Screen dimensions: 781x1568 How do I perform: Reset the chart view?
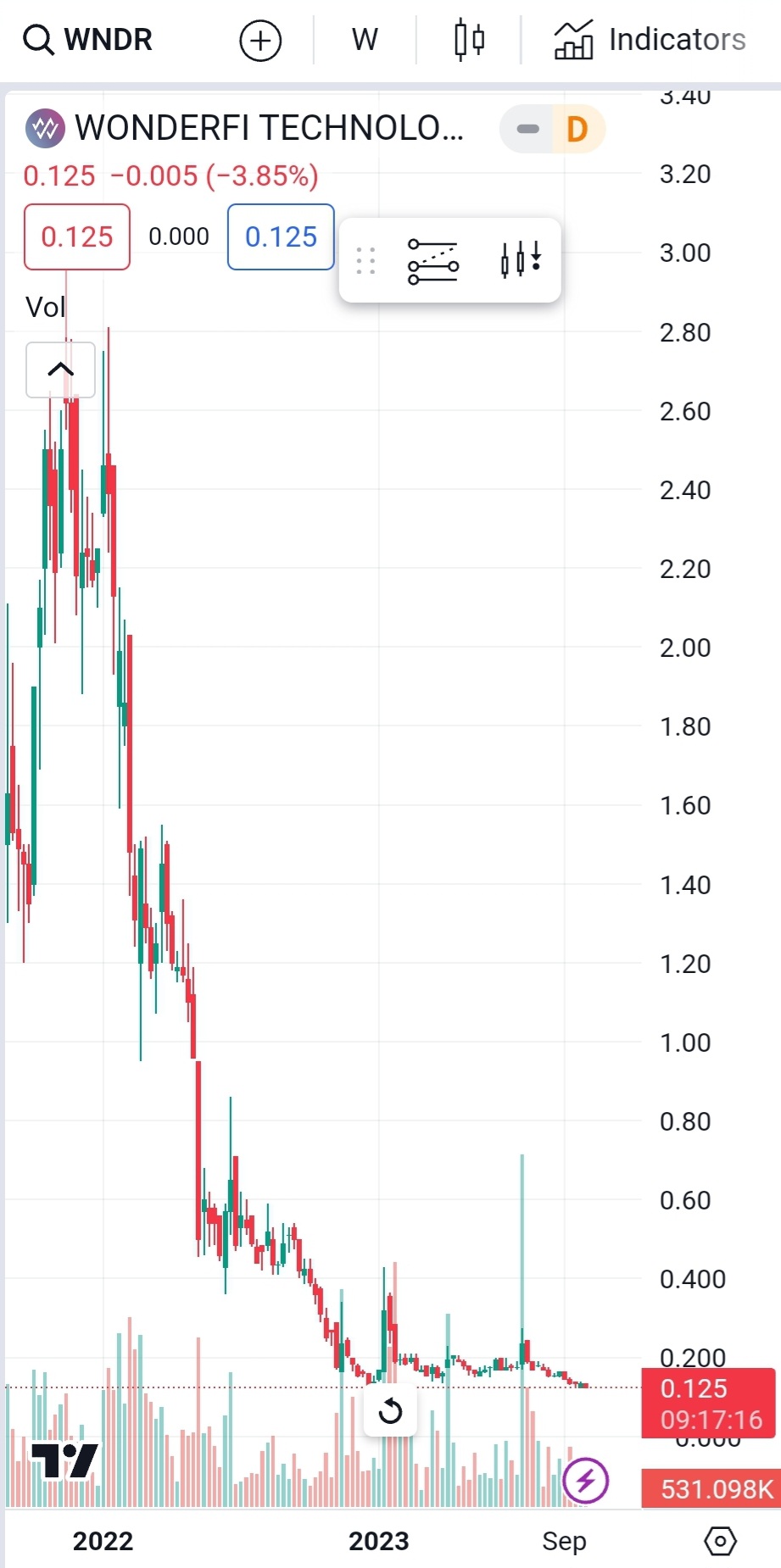tap(390, 1411)
